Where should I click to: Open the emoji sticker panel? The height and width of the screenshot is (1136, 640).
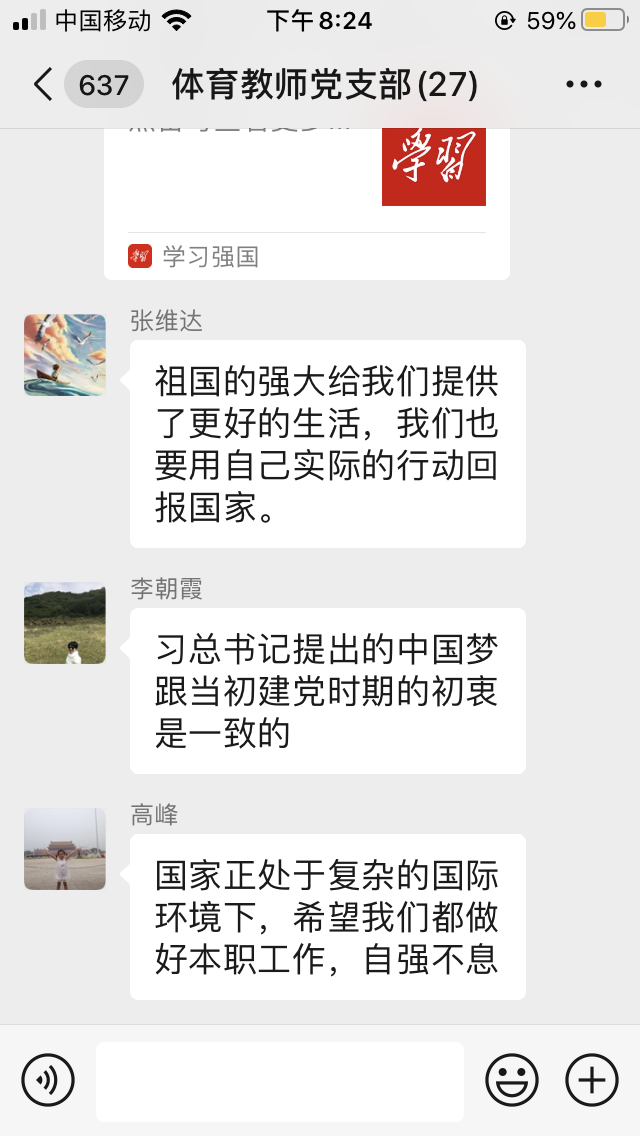512,1080
